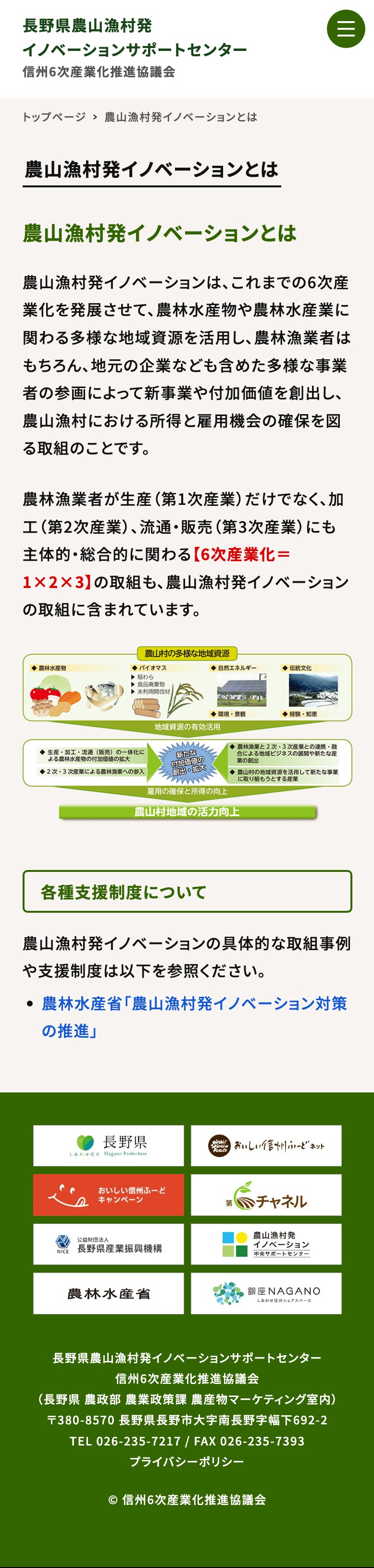
Task: Open 中央サポートセンター banner
Action: point(265,1244)
